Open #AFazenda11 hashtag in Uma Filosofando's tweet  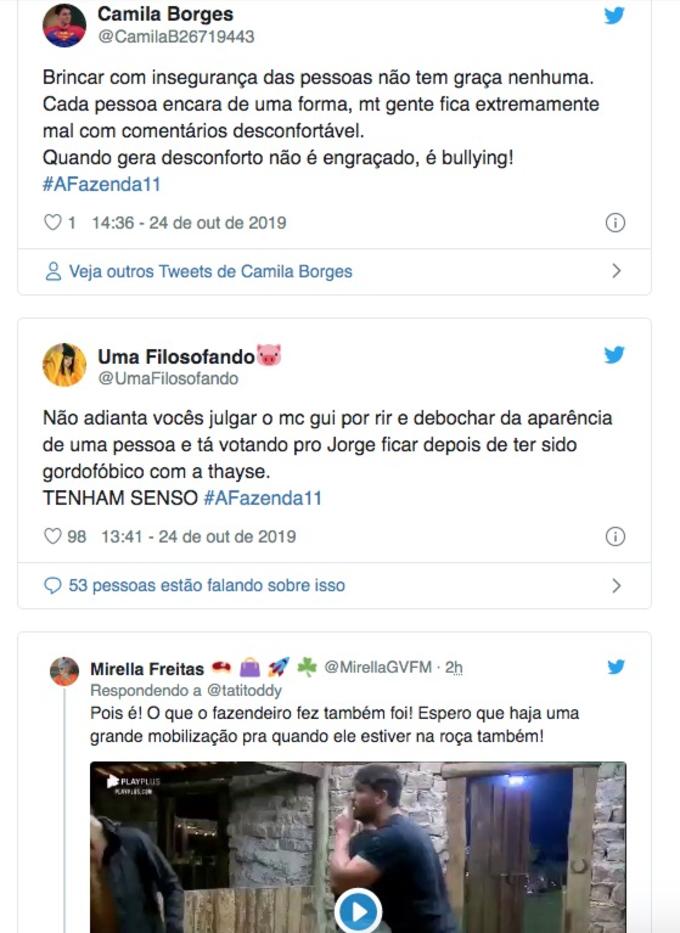point(262,498)
